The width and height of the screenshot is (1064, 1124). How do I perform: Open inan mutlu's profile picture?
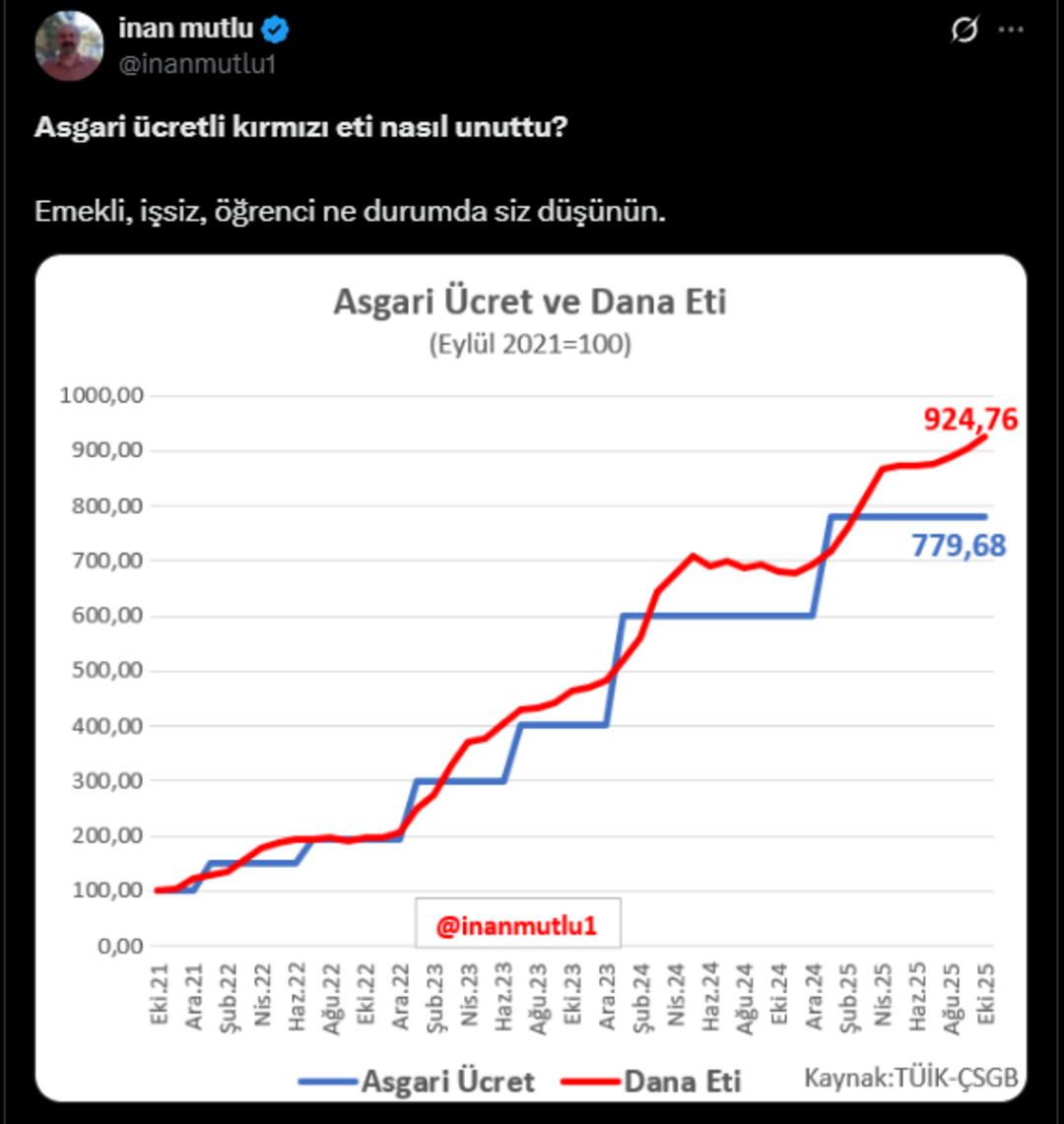(x=69, y=45)
